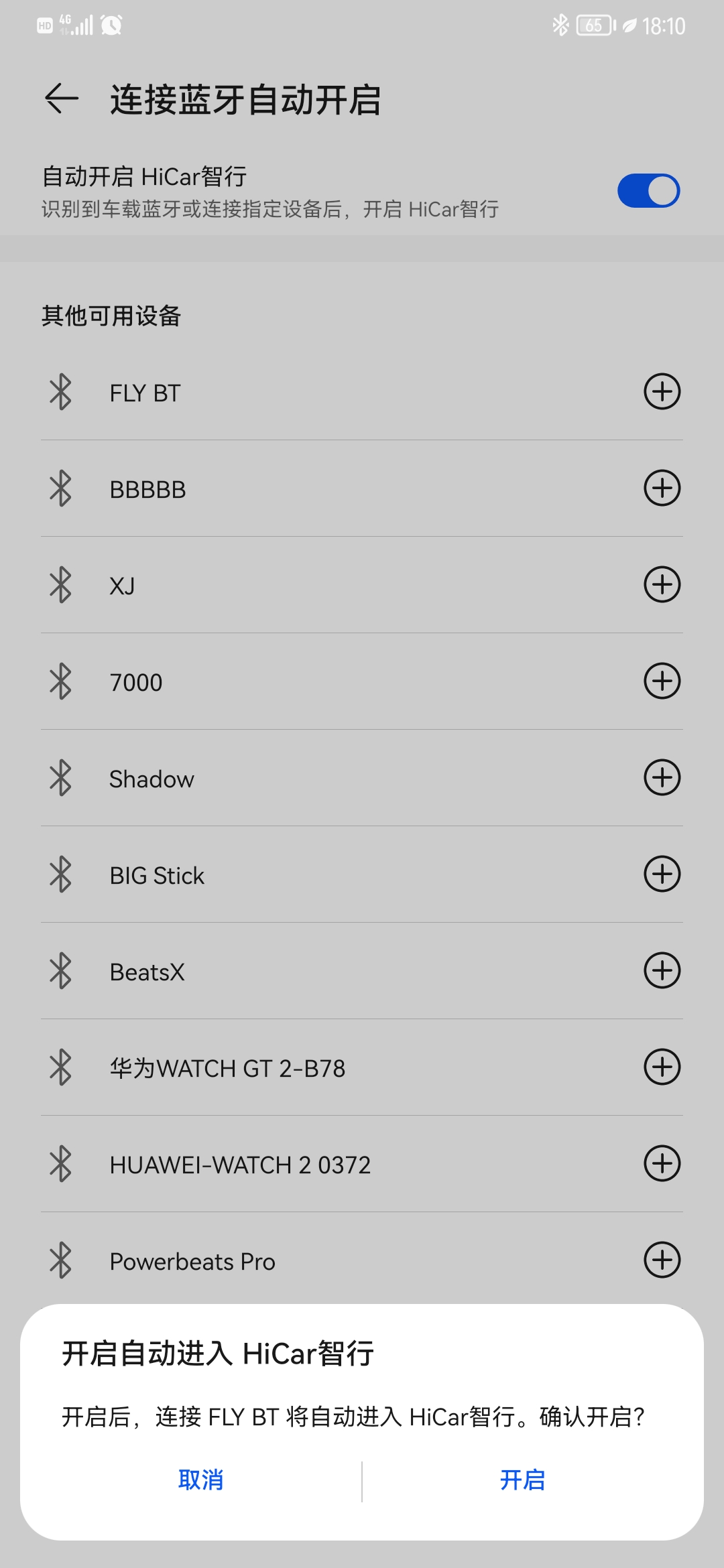Image resolution: width=724 pixels, height=1568 pixels.
Task: Add BeatsX device with plus icon
Action: pos(662,971)
